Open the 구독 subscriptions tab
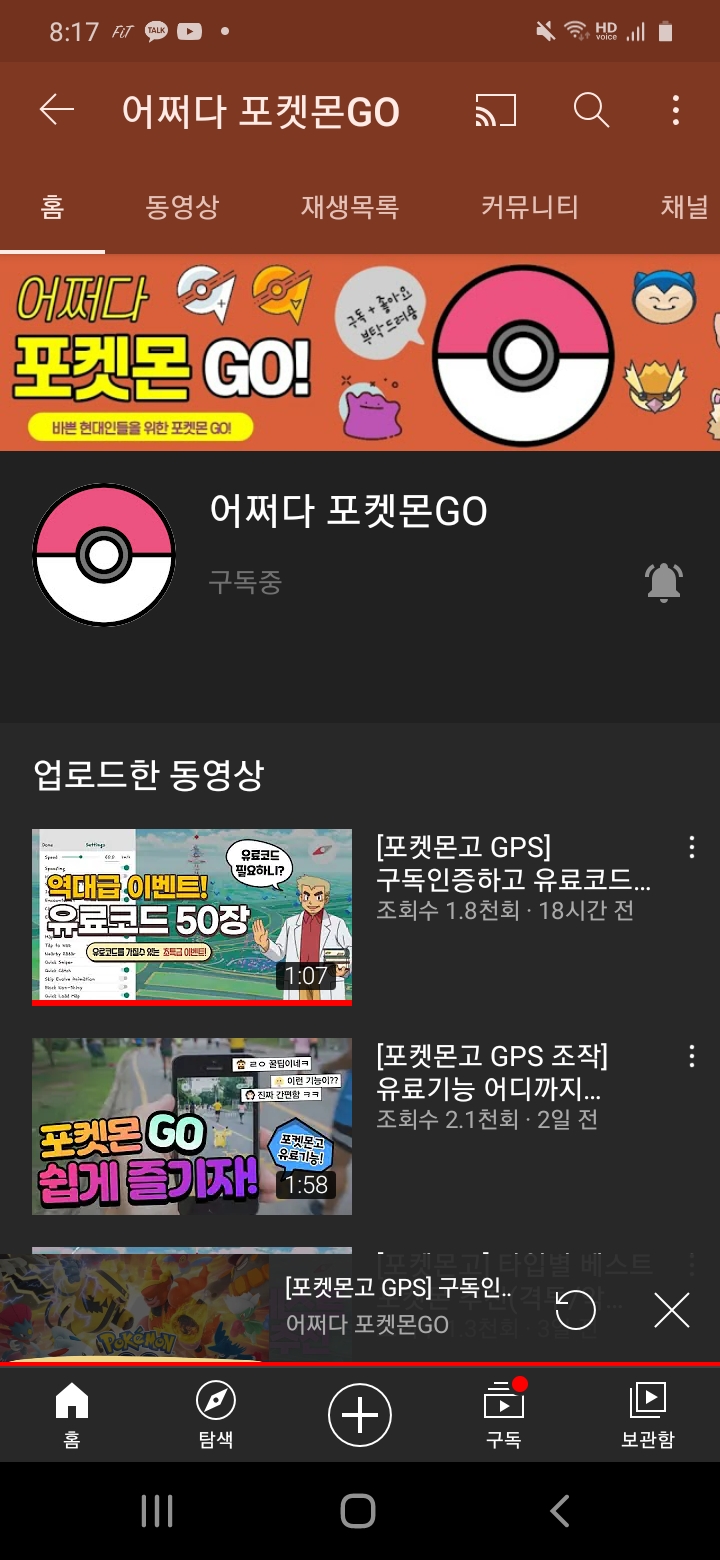The height and width of the screenshot is (1560, 720). (504, 1414)
